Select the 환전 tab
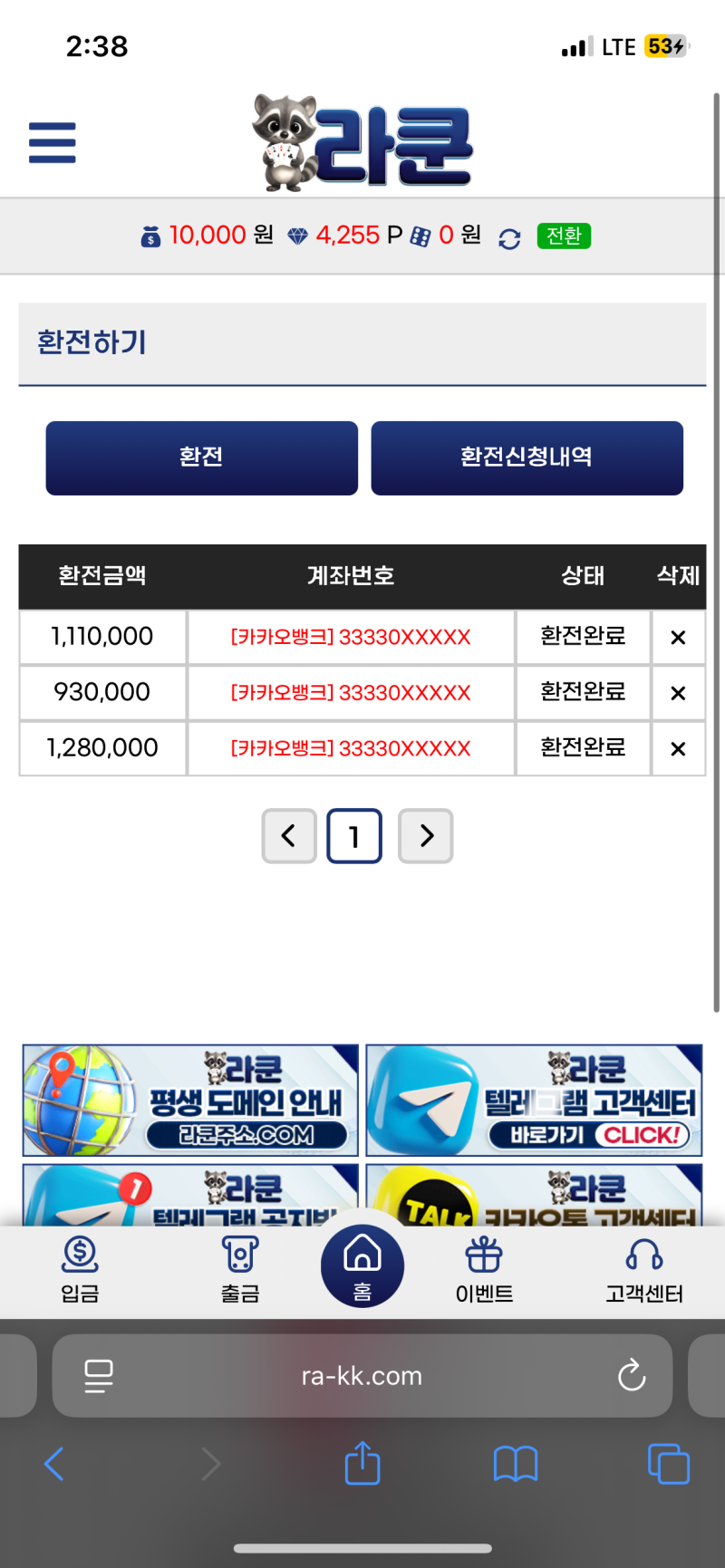 (201, 457)
